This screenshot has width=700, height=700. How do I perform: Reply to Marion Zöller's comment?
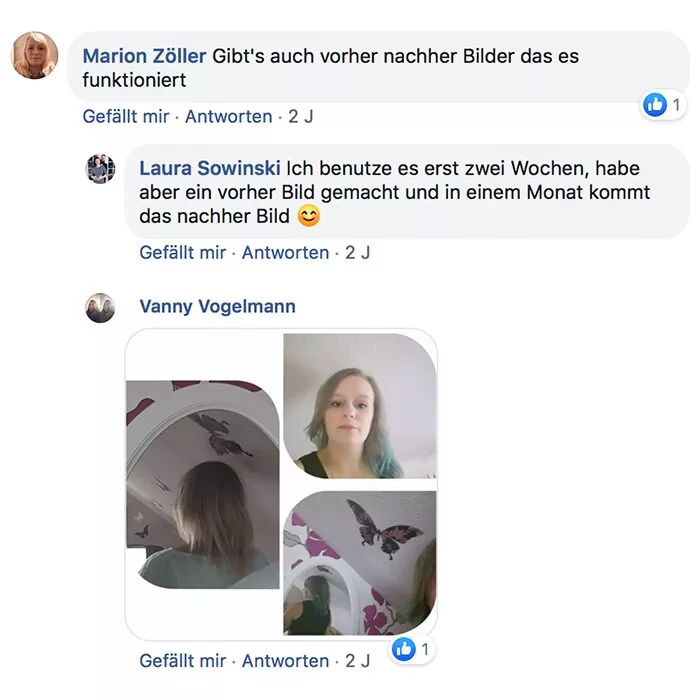point(228,116)
